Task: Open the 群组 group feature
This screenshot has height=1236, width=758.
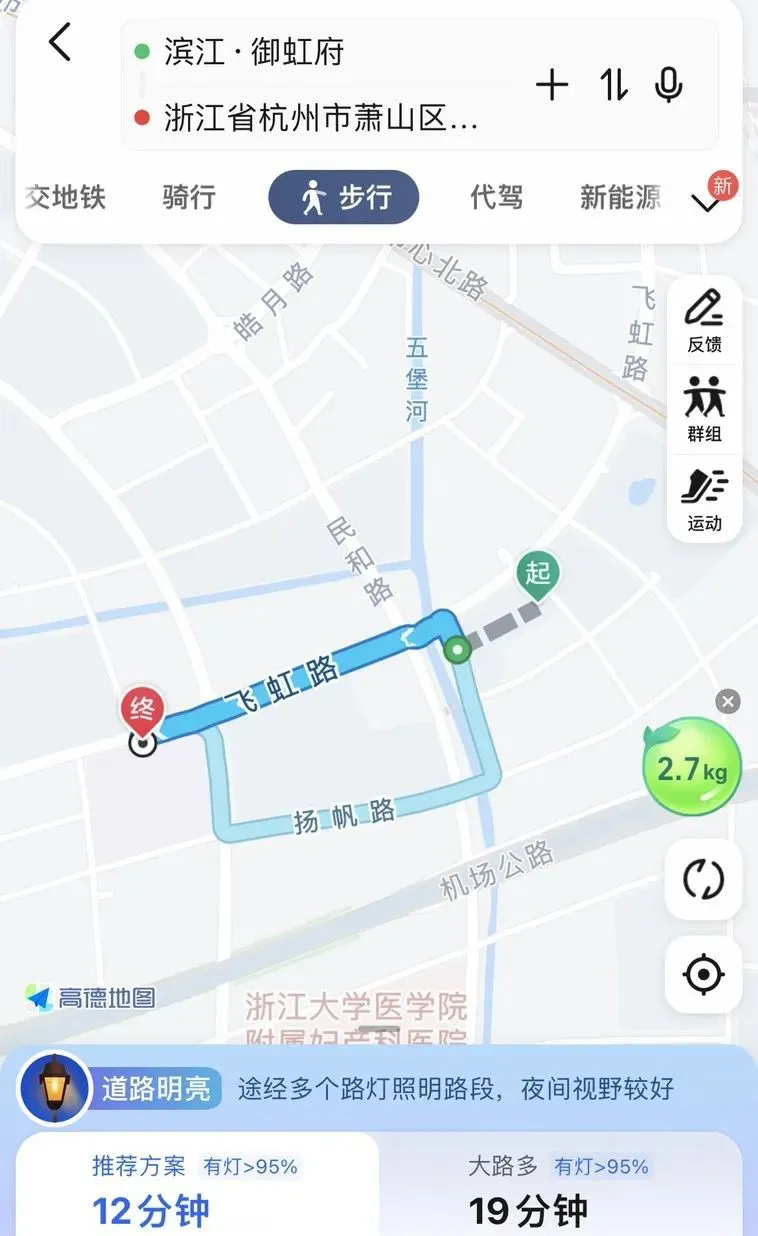Action: [704, 410]
